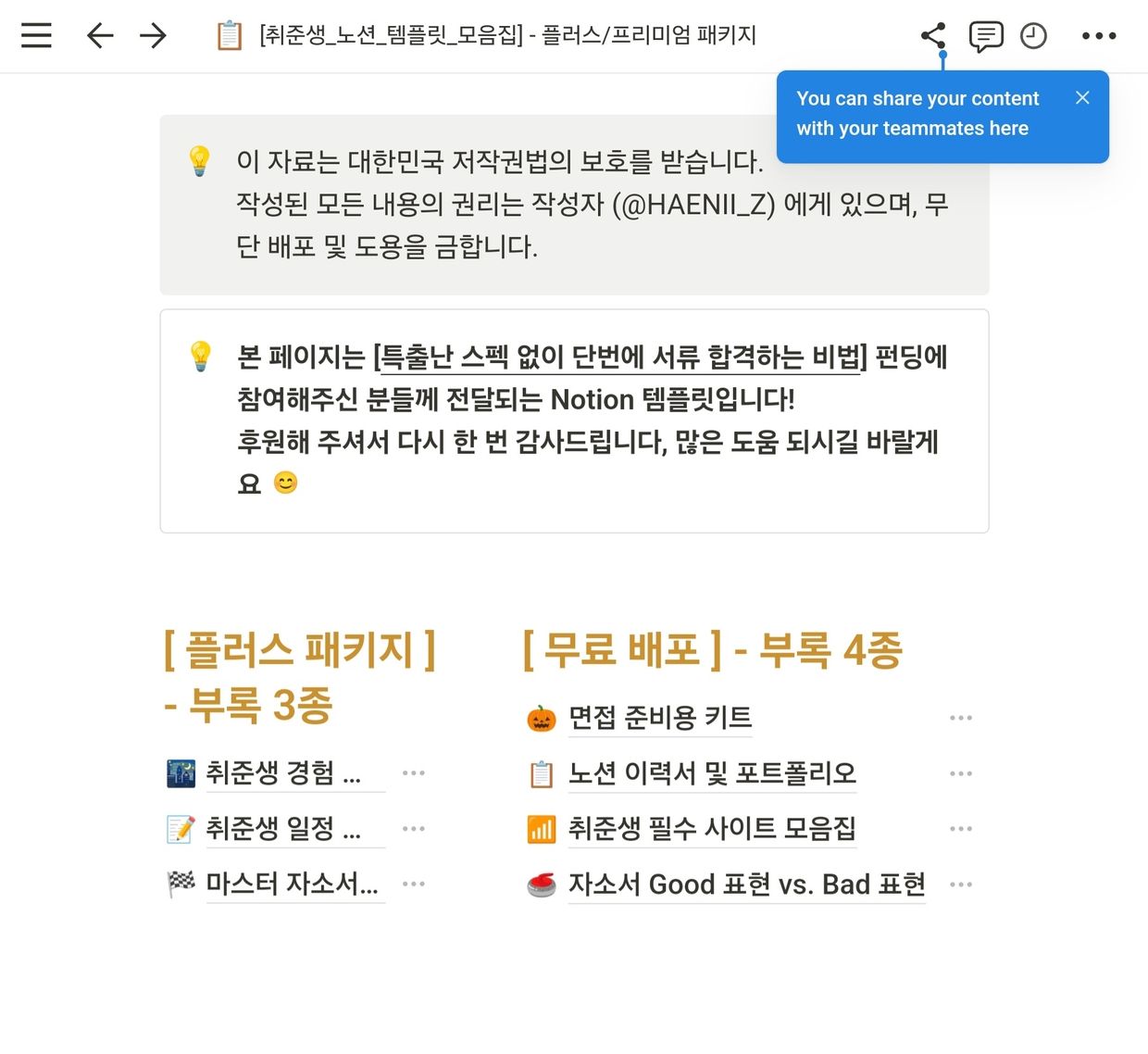The height and width of the screenshot is (1054, 1148).
Task: Dismiss the share content tooltip
Action: coord(1082,97)
